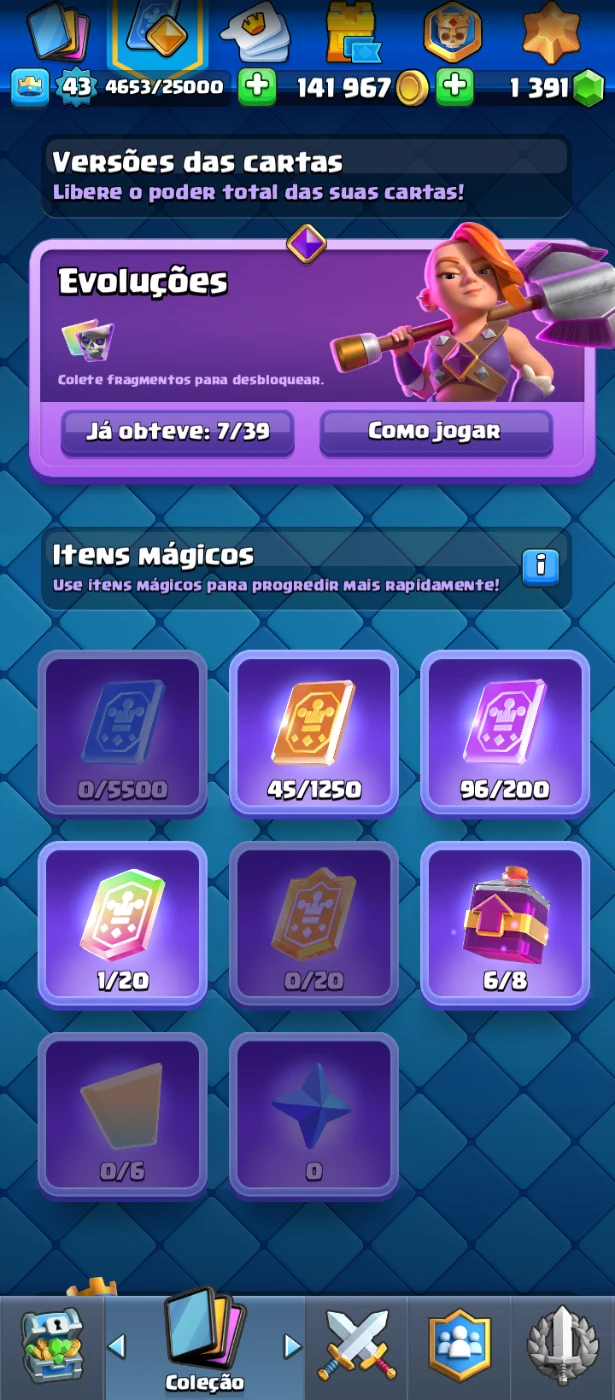Select the 45/1250 wild card item

(313, 731)
